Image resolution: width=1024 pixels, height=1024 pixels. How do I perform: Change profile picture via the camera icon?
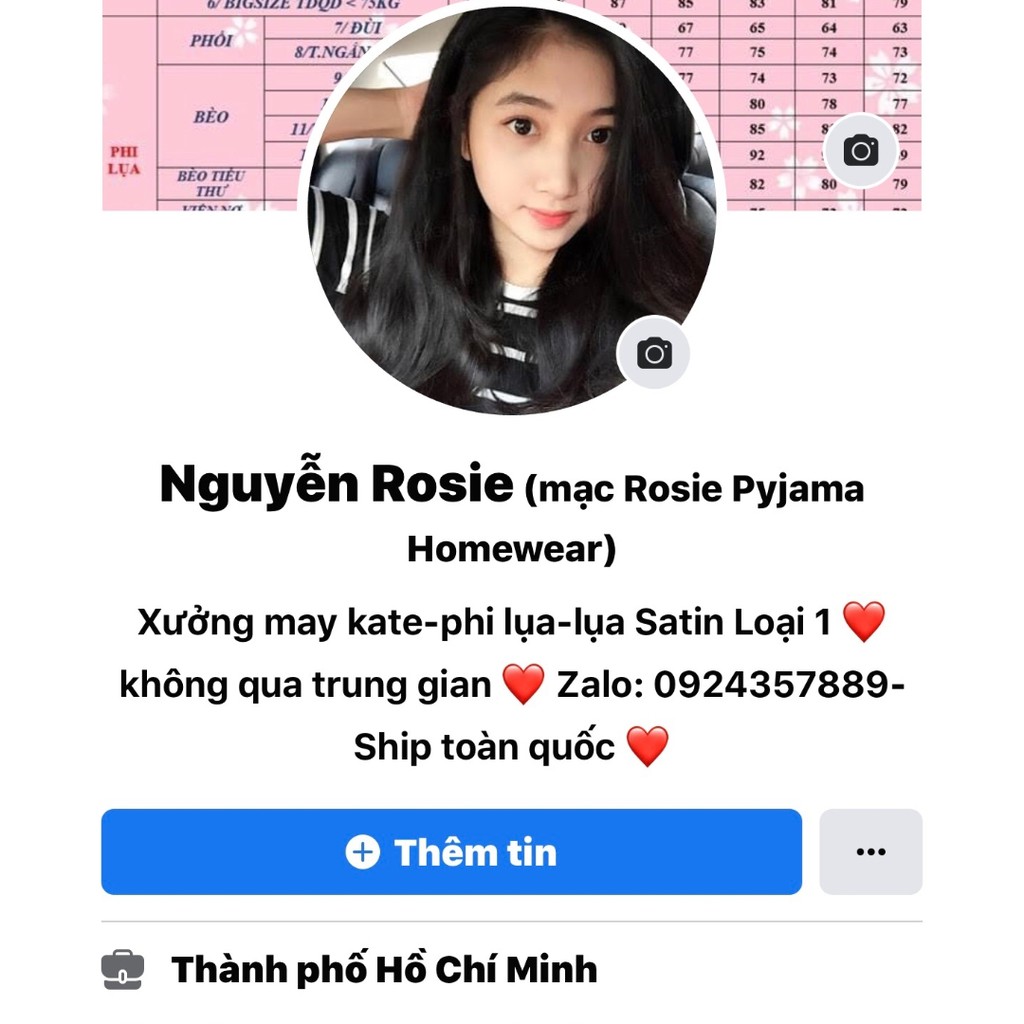pyautogui.click(x=654, y=353)
